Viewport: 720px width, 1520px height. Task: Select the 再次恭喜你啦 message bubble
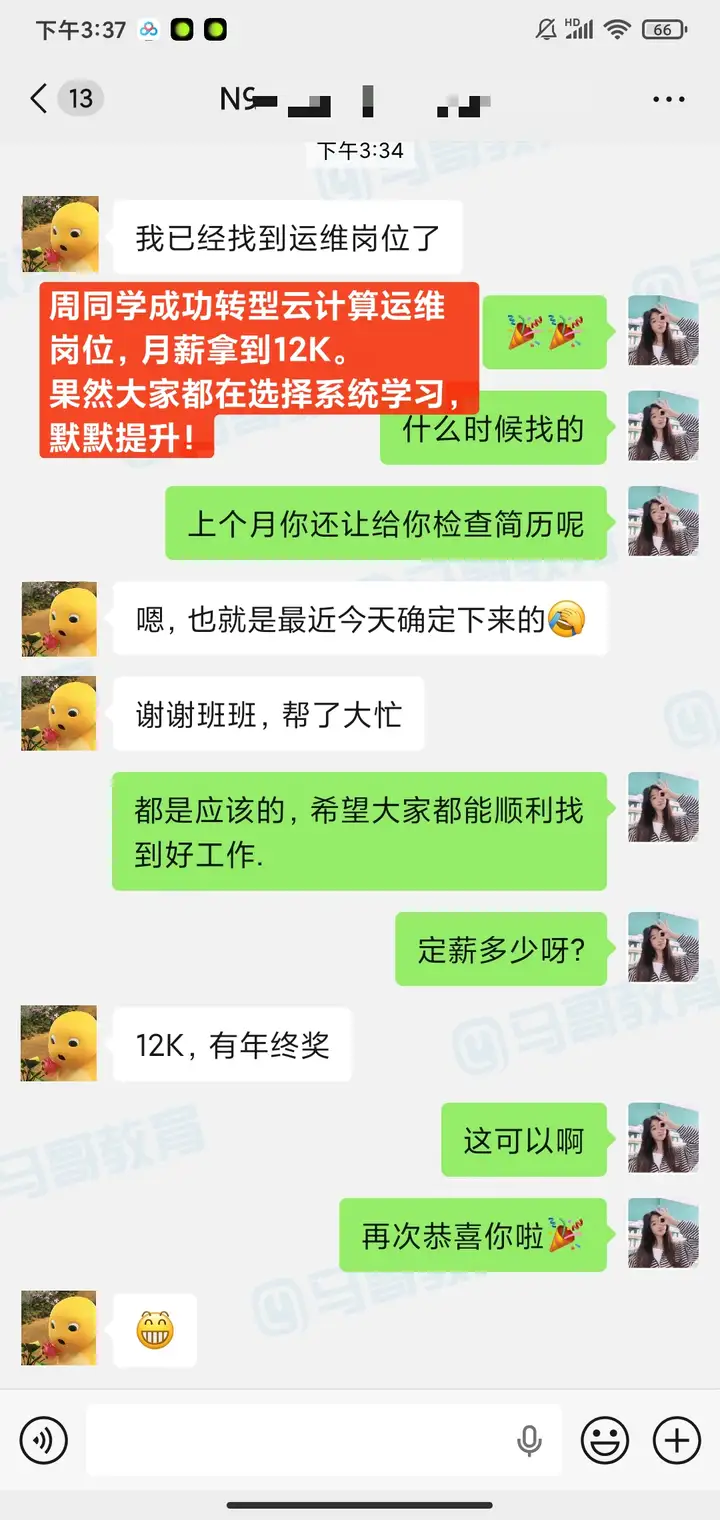tap(473, 1236)
